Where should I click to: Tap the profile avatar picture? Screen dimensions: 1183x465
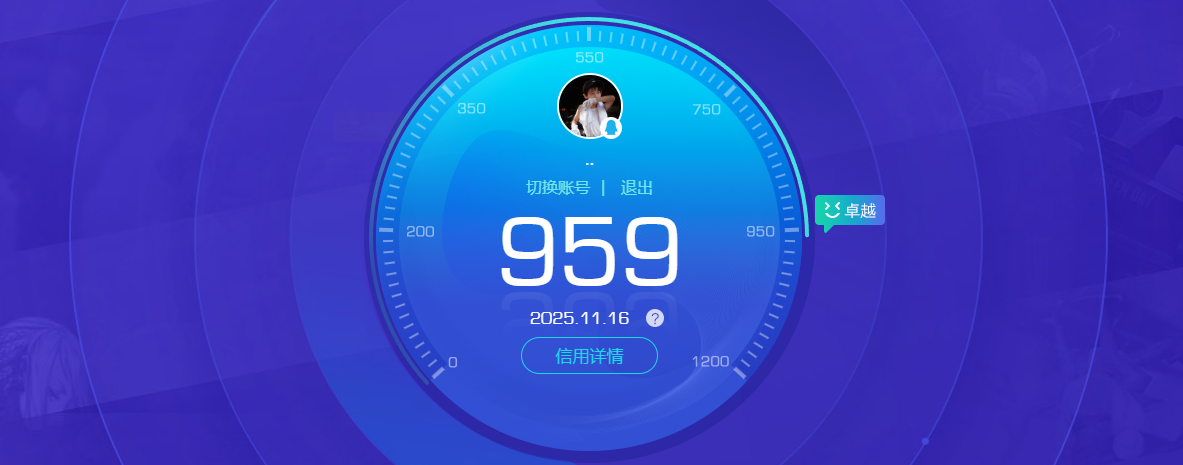(589, 106)
